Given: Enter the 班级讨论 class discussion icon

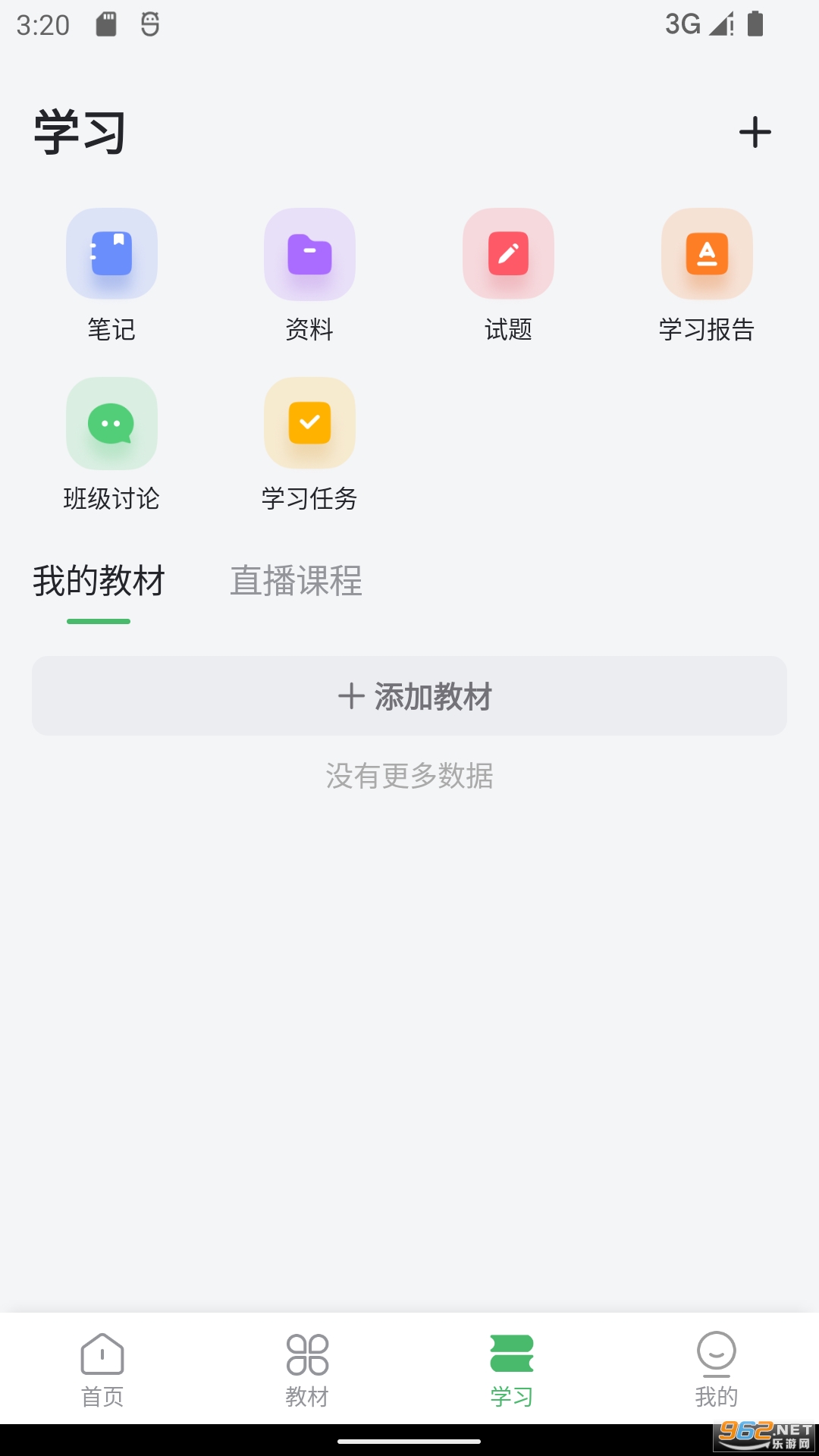Looking at the screenshot, I should coord(111,424).
